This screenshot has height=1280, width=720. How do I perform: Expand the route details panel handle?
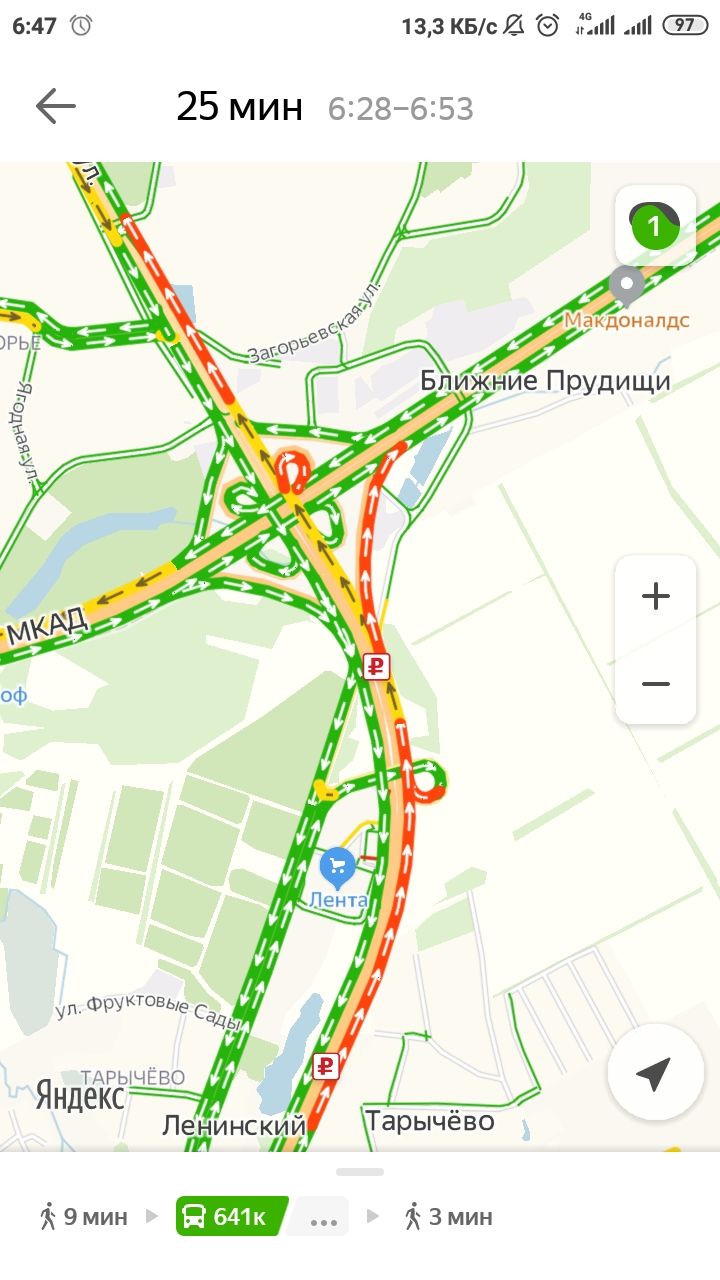(x=360, y=1171)
